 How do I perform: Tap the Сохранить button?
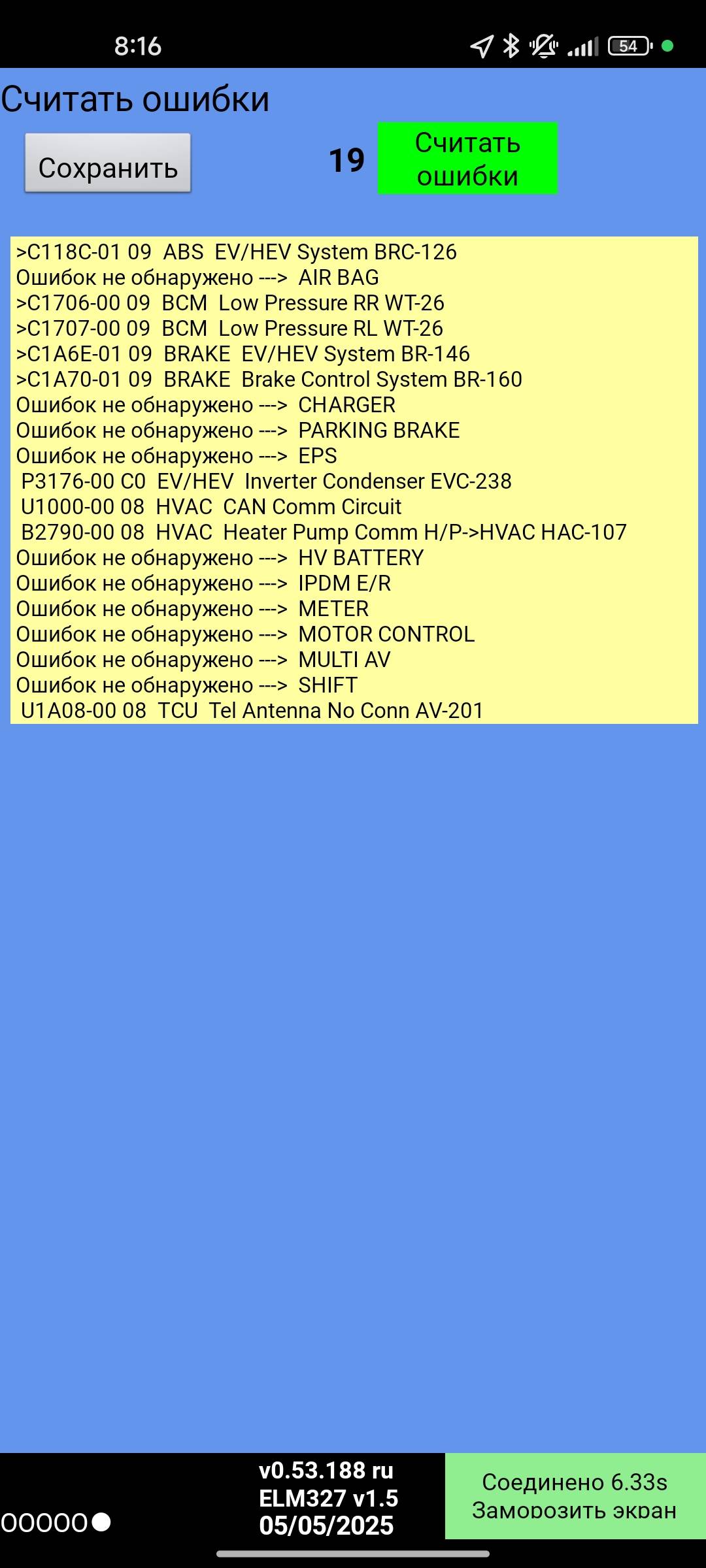coord(108,163)
